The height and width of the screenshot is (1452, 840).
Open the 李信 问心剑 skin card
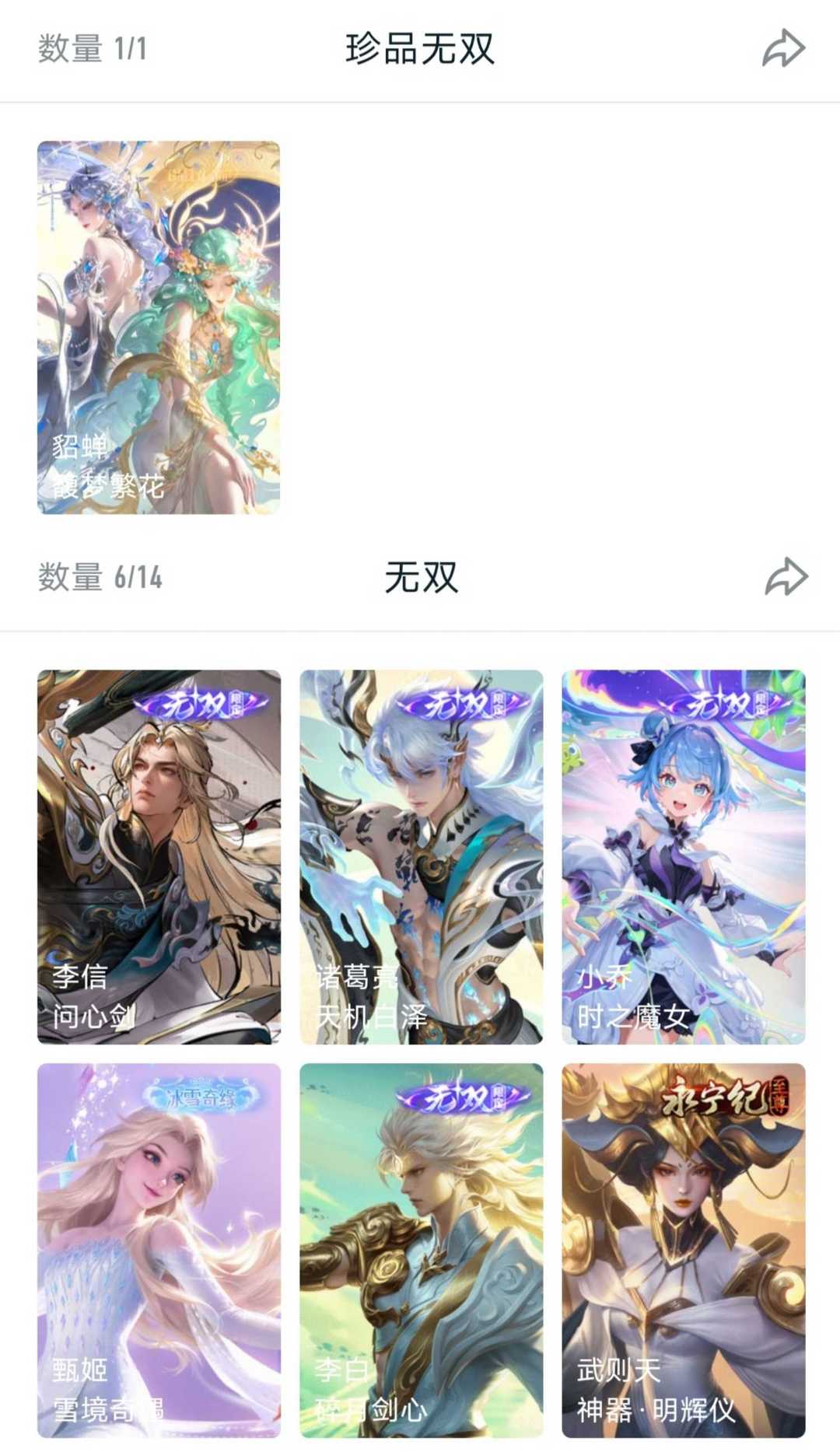click(159, 855)
